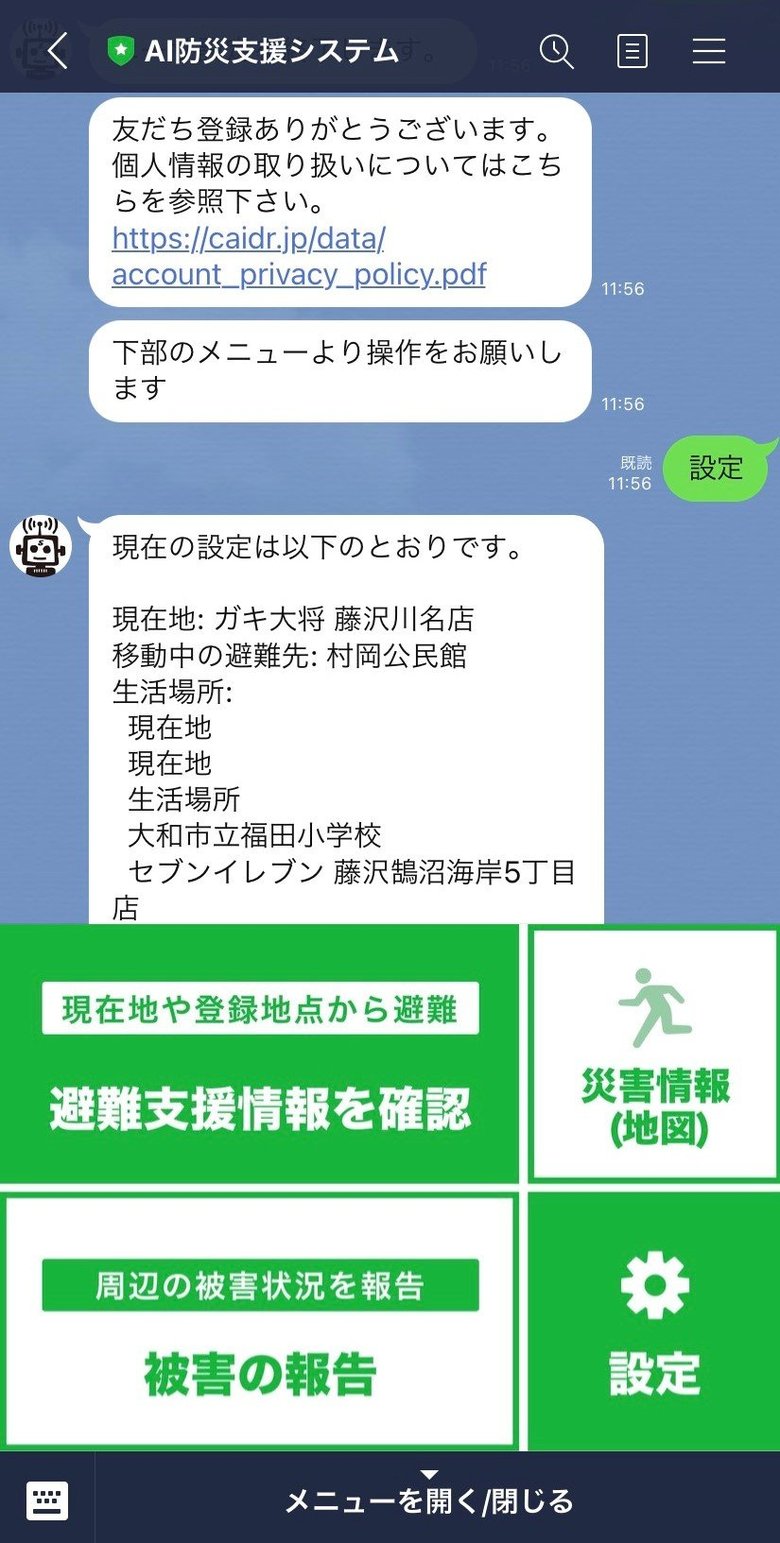Open the hamburger menu
Screen dimensions: 780x1543
click(708, 51)
